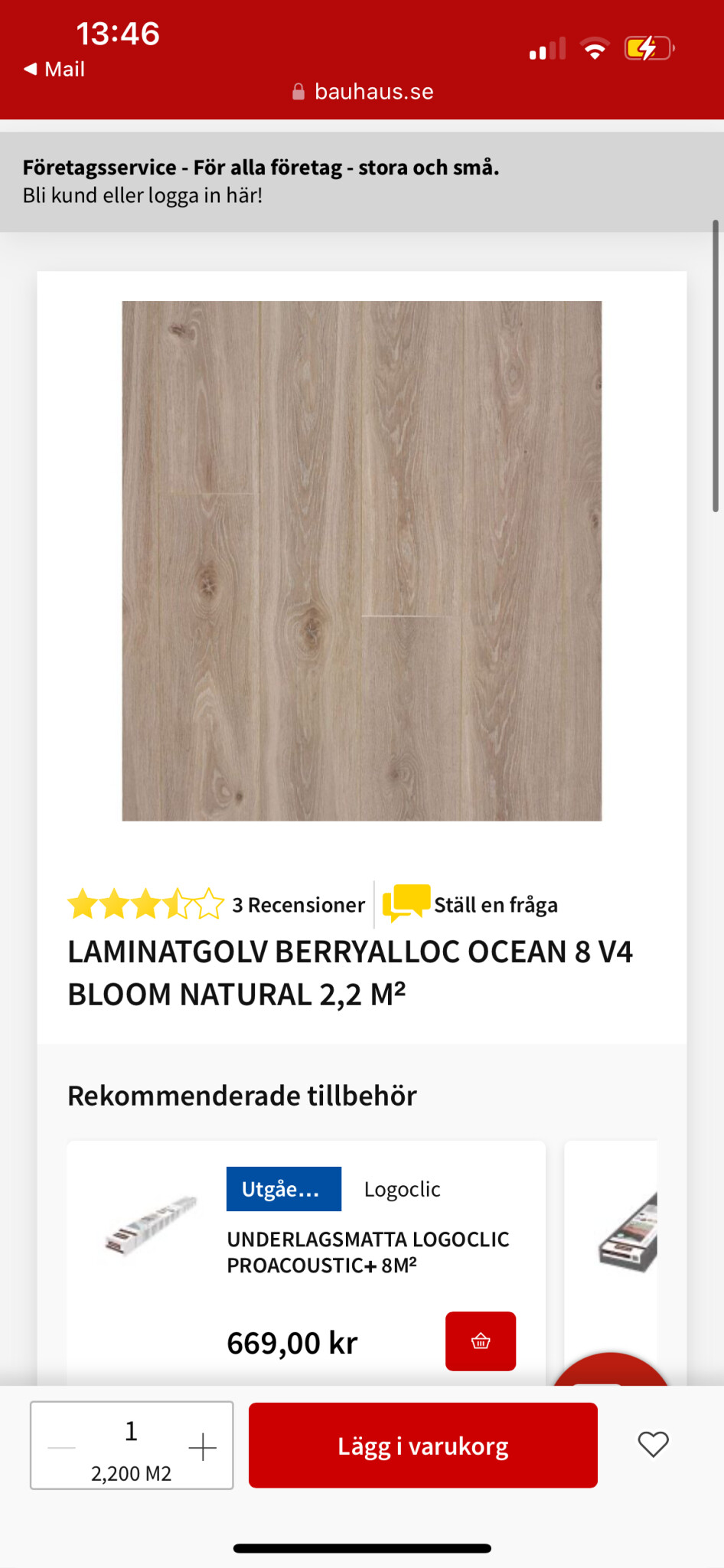Open the Företagsservice login banner
The height and width of the screenshot is (1568, 724).
click(260, 181)
